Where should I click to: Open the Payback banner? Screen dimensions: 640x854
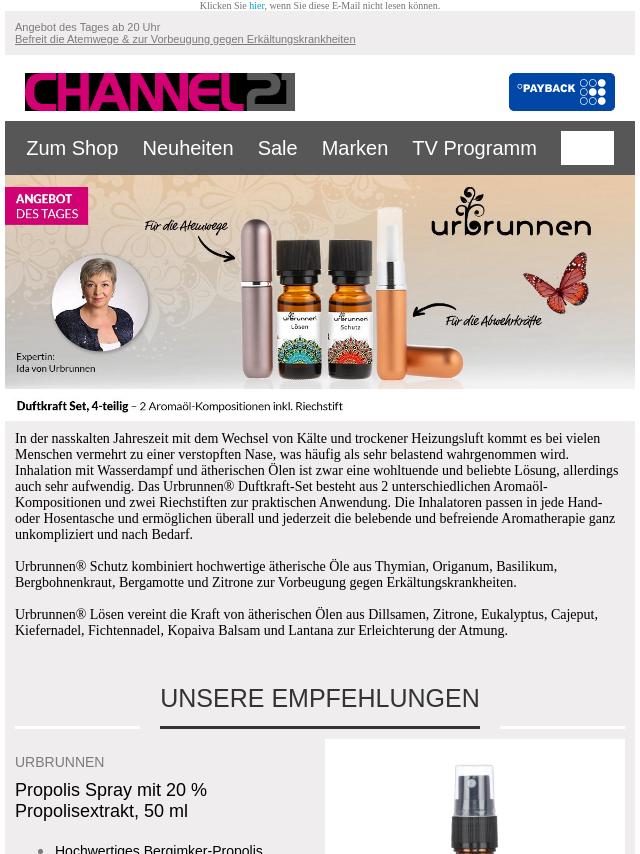(x=561, y=92)
